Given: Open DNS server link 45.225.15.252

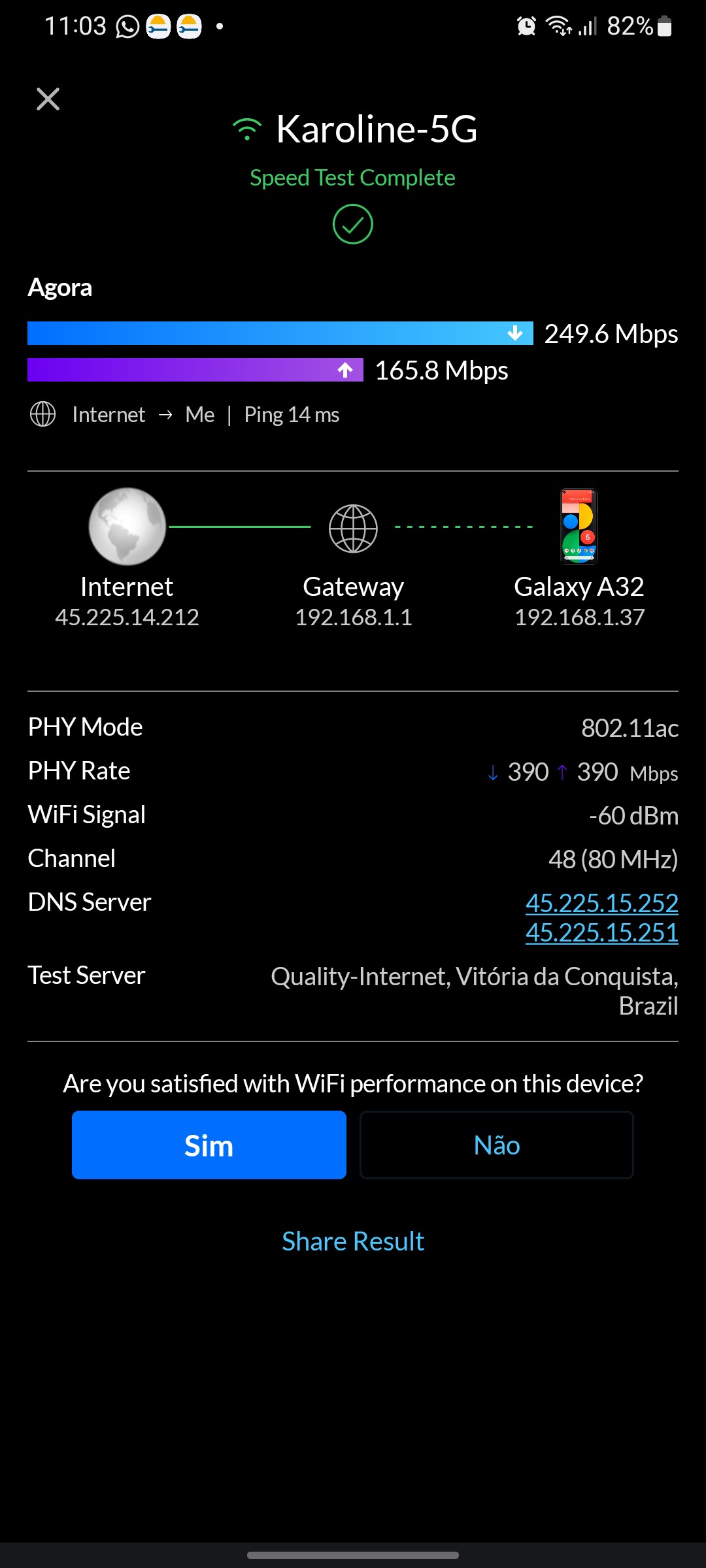Looking at the screenshot, I should coord(601,903).
